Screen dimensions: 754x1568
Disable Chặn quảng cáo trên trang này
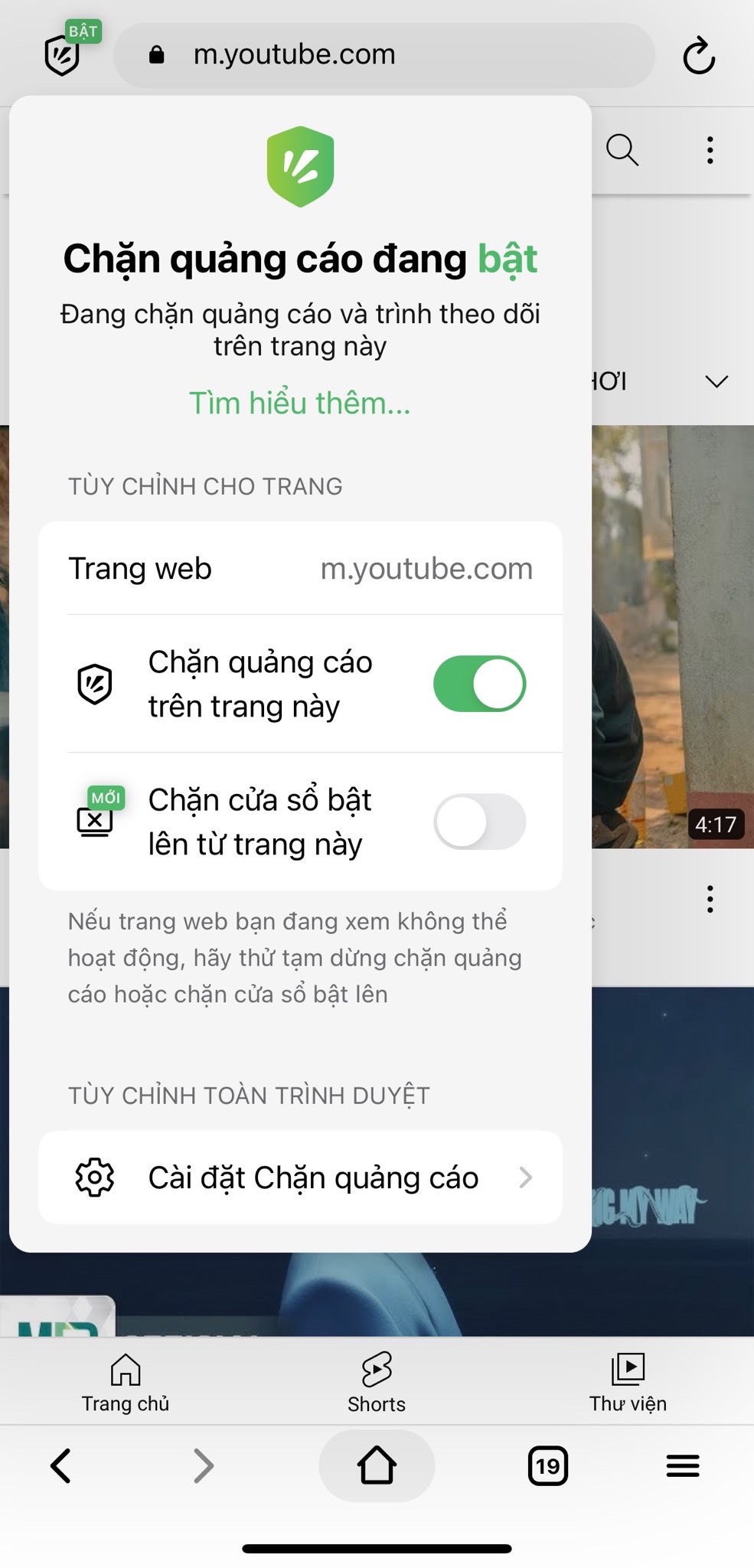pyautogui.click(x=479, y=683)
